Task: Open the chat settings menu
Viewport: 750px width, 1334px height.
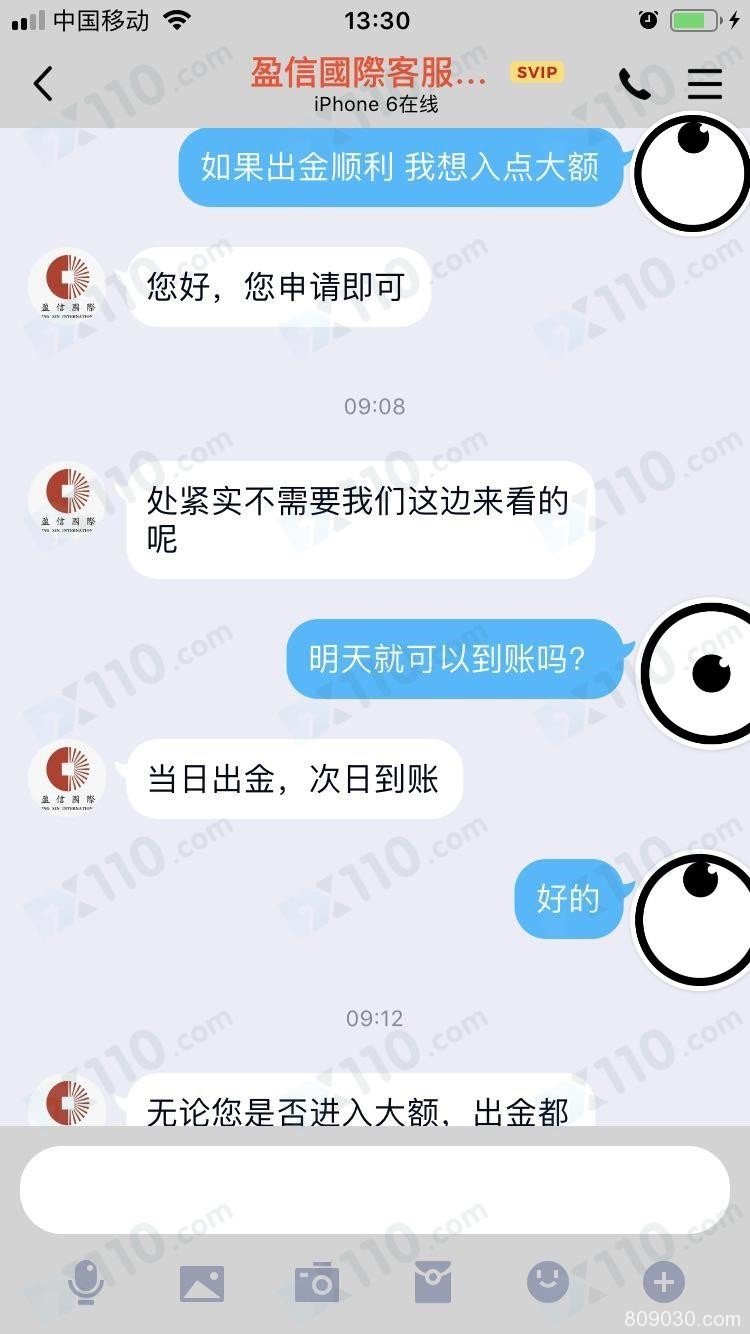Action: pyautogui.click(x=705, y=85)
